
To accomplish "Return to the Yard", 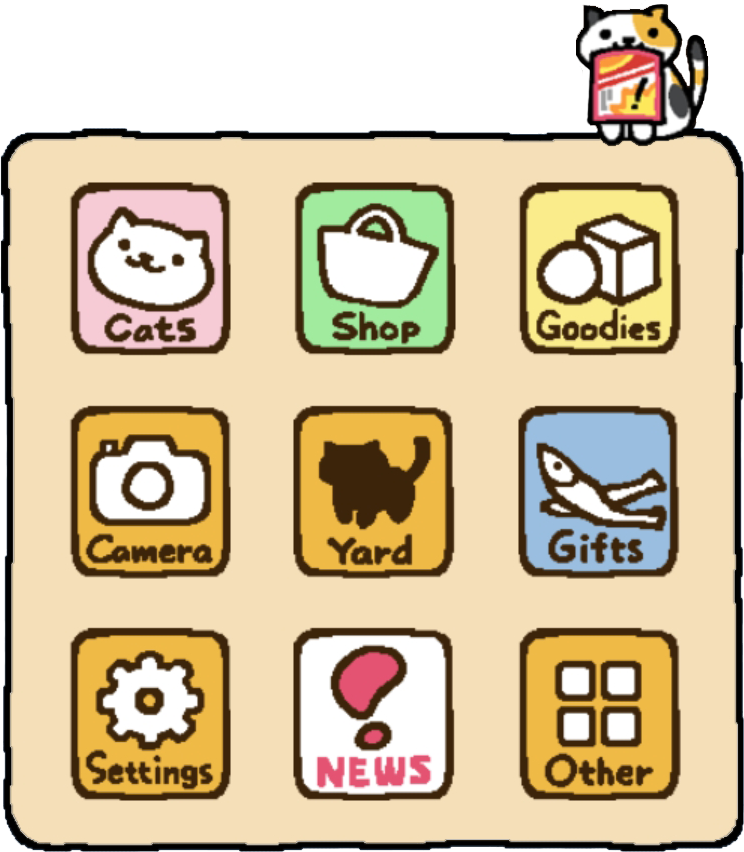I will point(374,491).
